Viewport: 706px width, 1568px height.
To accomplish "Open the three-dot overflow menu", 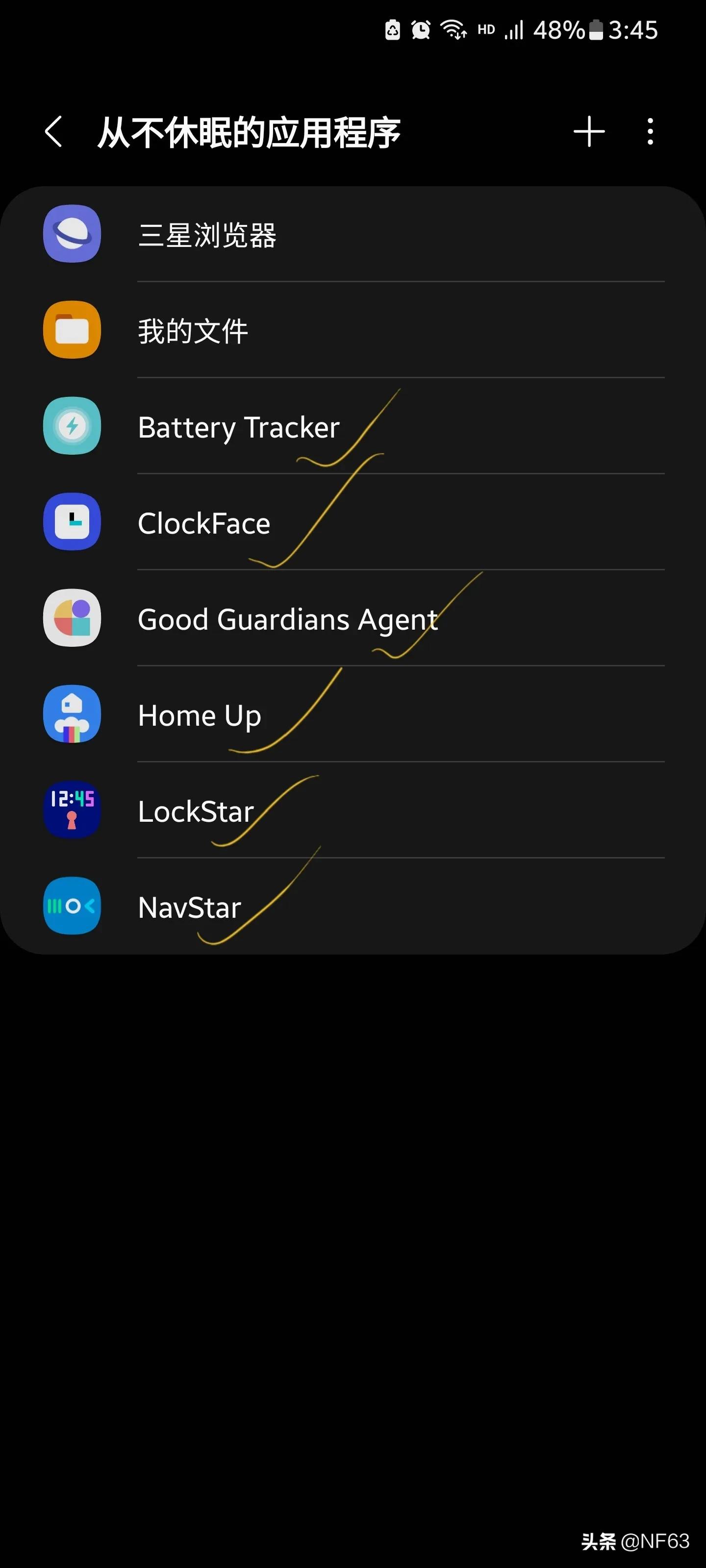I will (650, 132).
